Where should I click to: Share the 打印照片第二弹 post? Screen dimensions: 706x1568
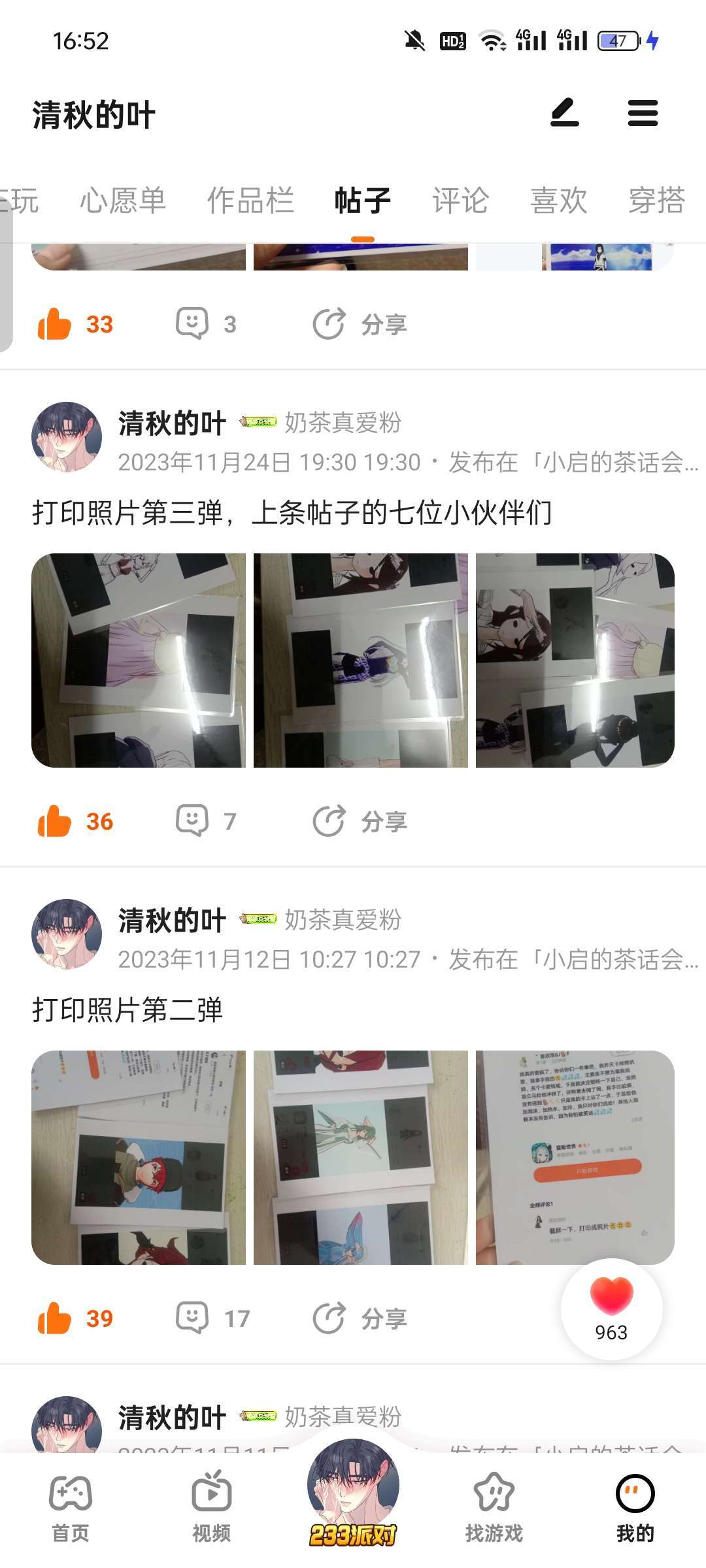[361, 1318]
